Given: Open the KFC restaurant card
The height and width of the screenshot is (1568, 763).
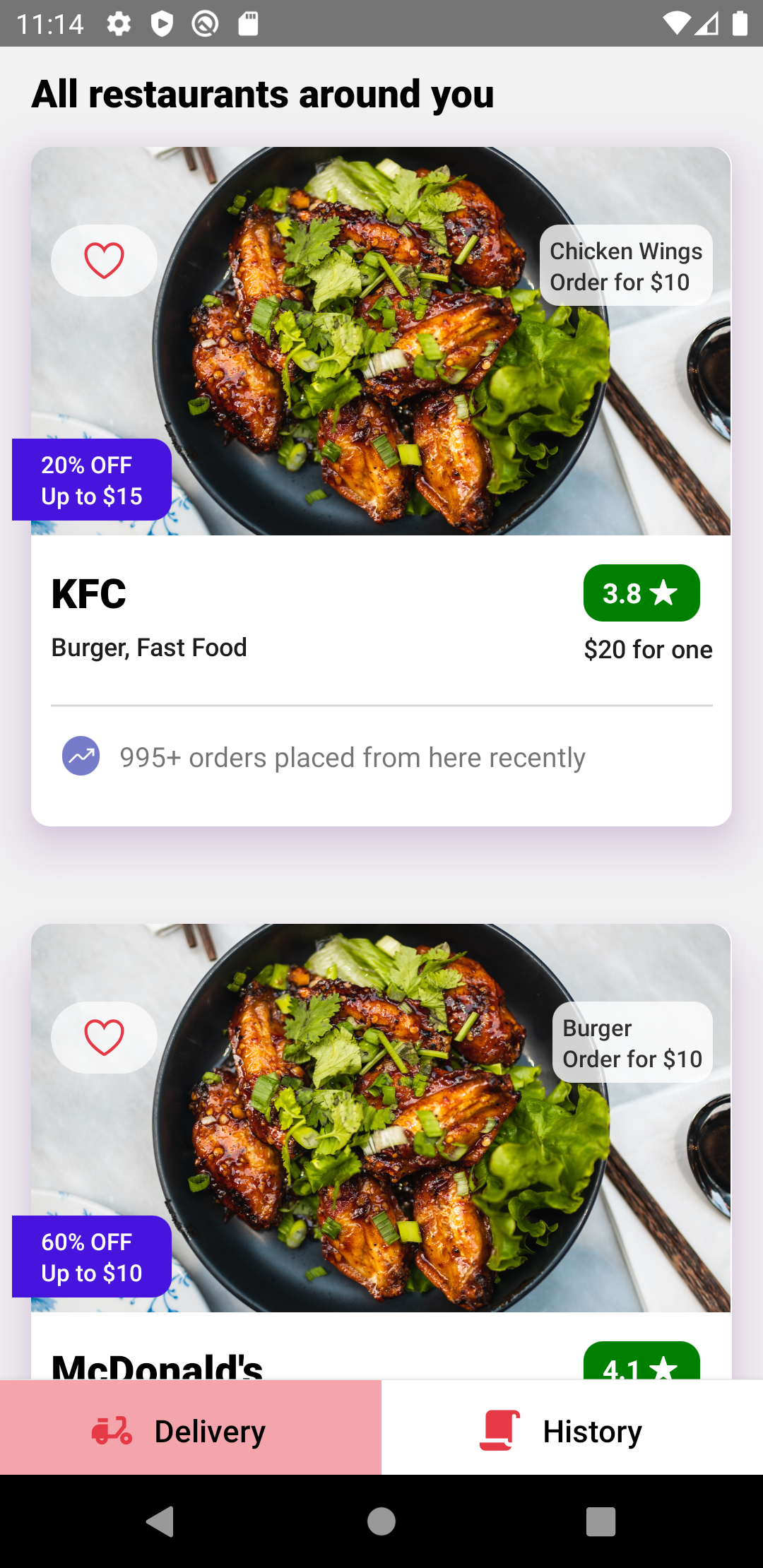Looking at the screenshot, I should 381,486.
